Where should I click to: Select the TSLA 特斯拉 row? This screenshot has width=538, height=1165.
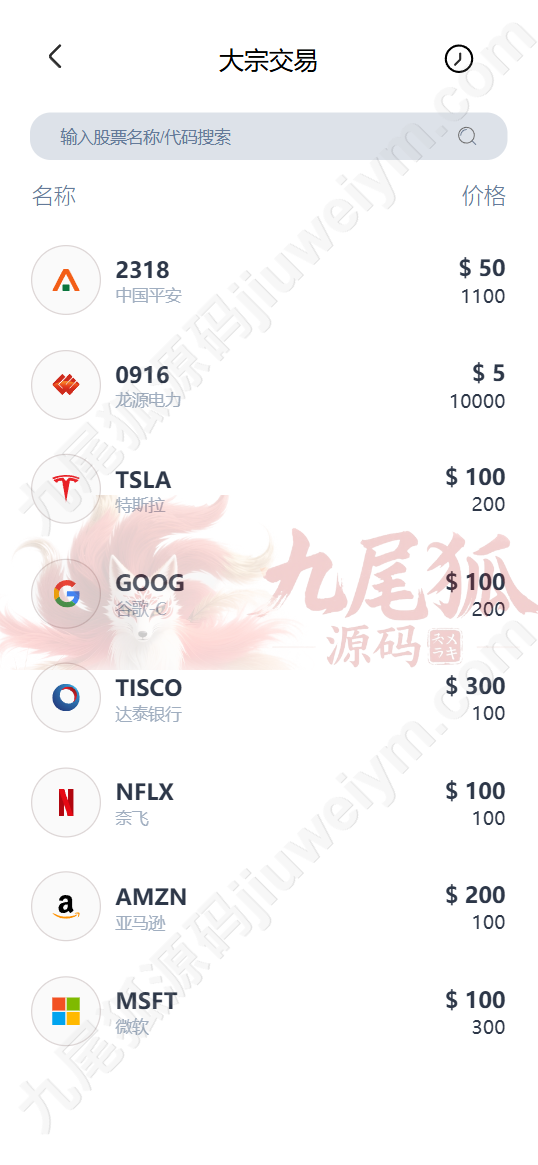tap(268, 490)
